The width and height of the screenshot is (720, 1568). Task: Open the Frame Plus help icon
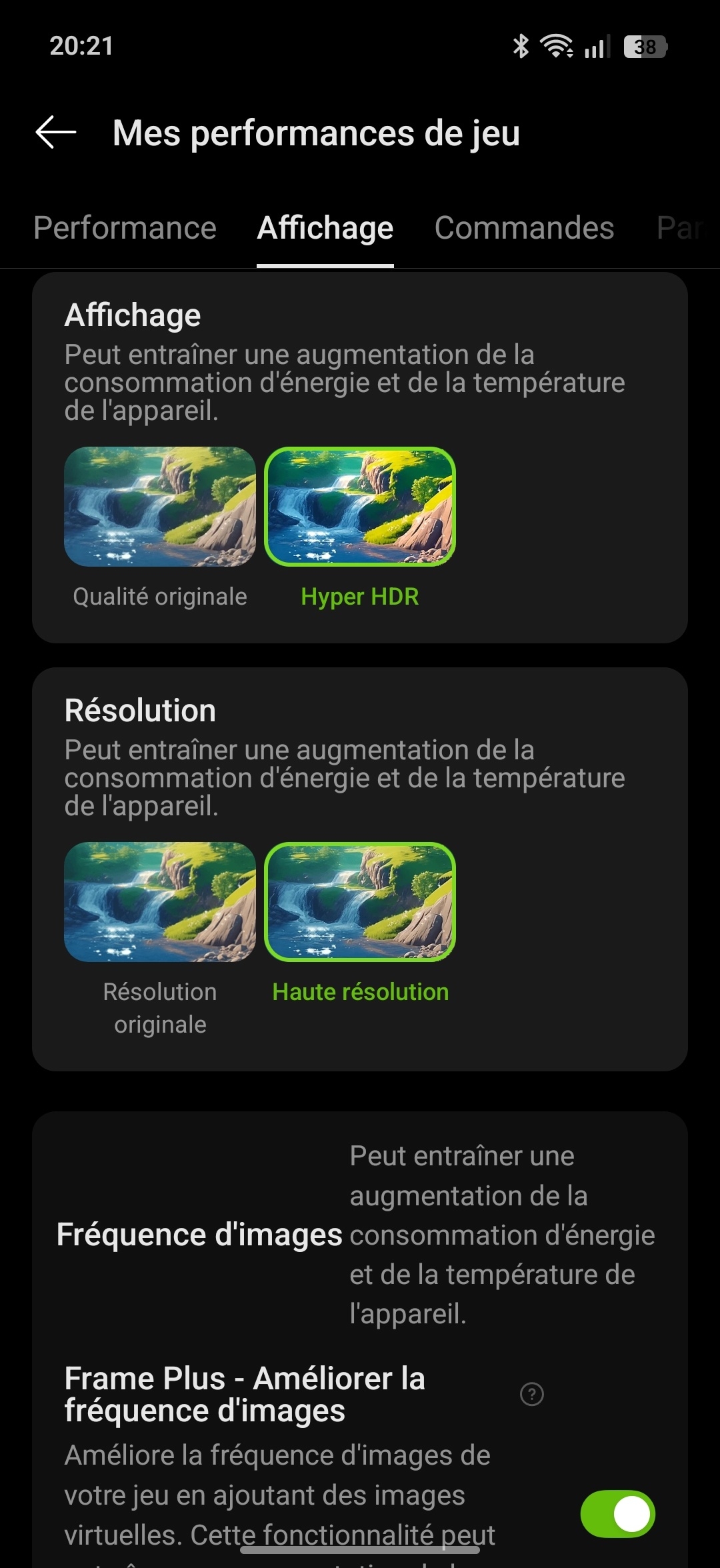tap(532, 1394)
